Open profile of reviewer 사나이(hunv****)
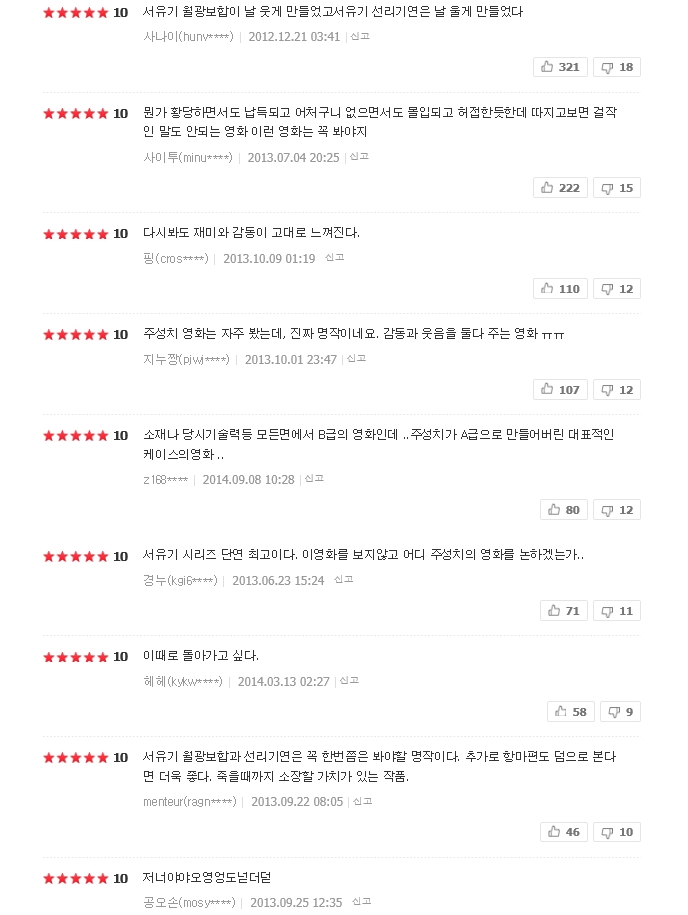Screen dimensions: 688x915 pyautogui.click(x=188, y=37)
